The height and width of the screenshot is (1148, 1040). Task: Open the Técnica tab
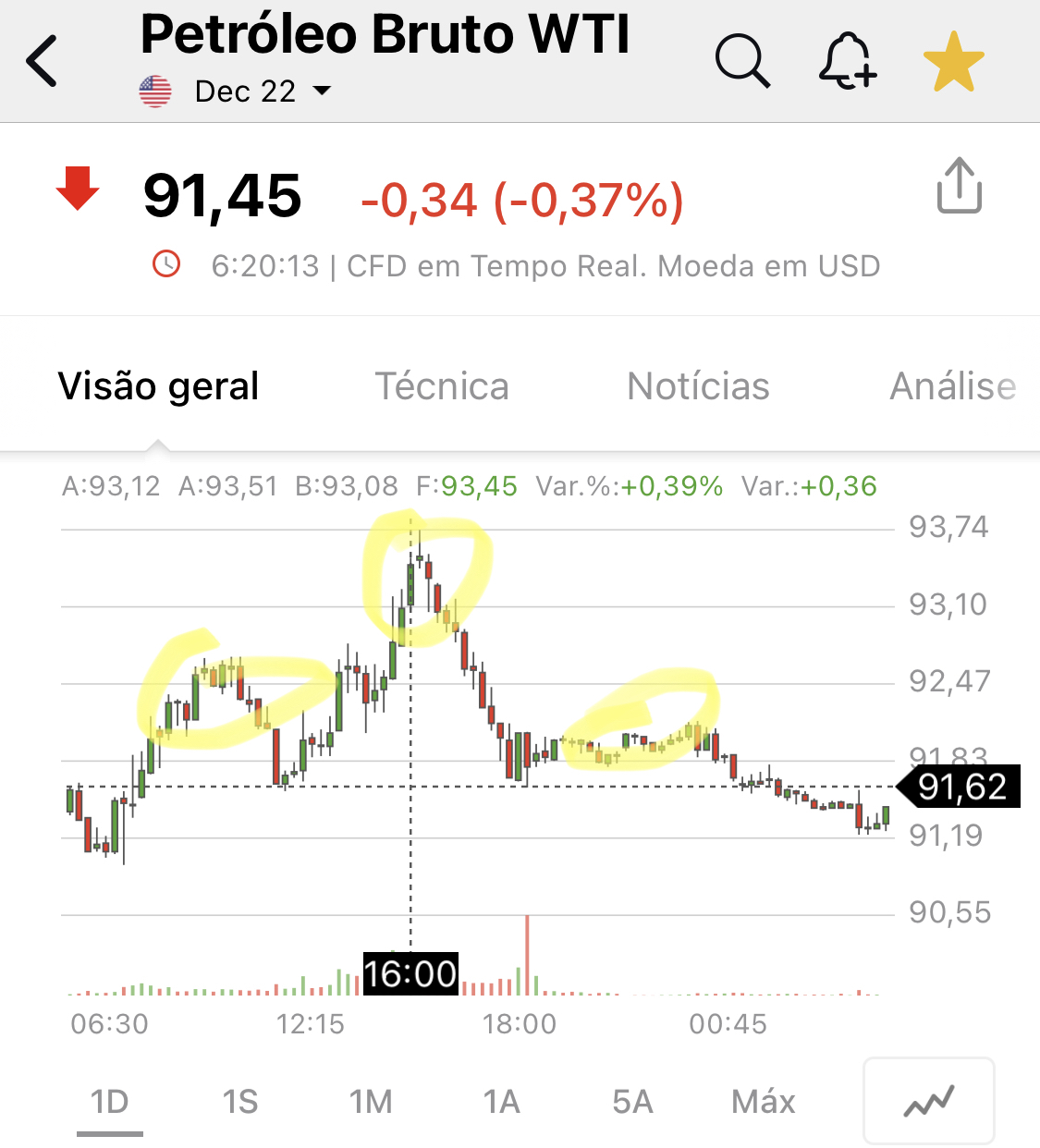(442, 386)
